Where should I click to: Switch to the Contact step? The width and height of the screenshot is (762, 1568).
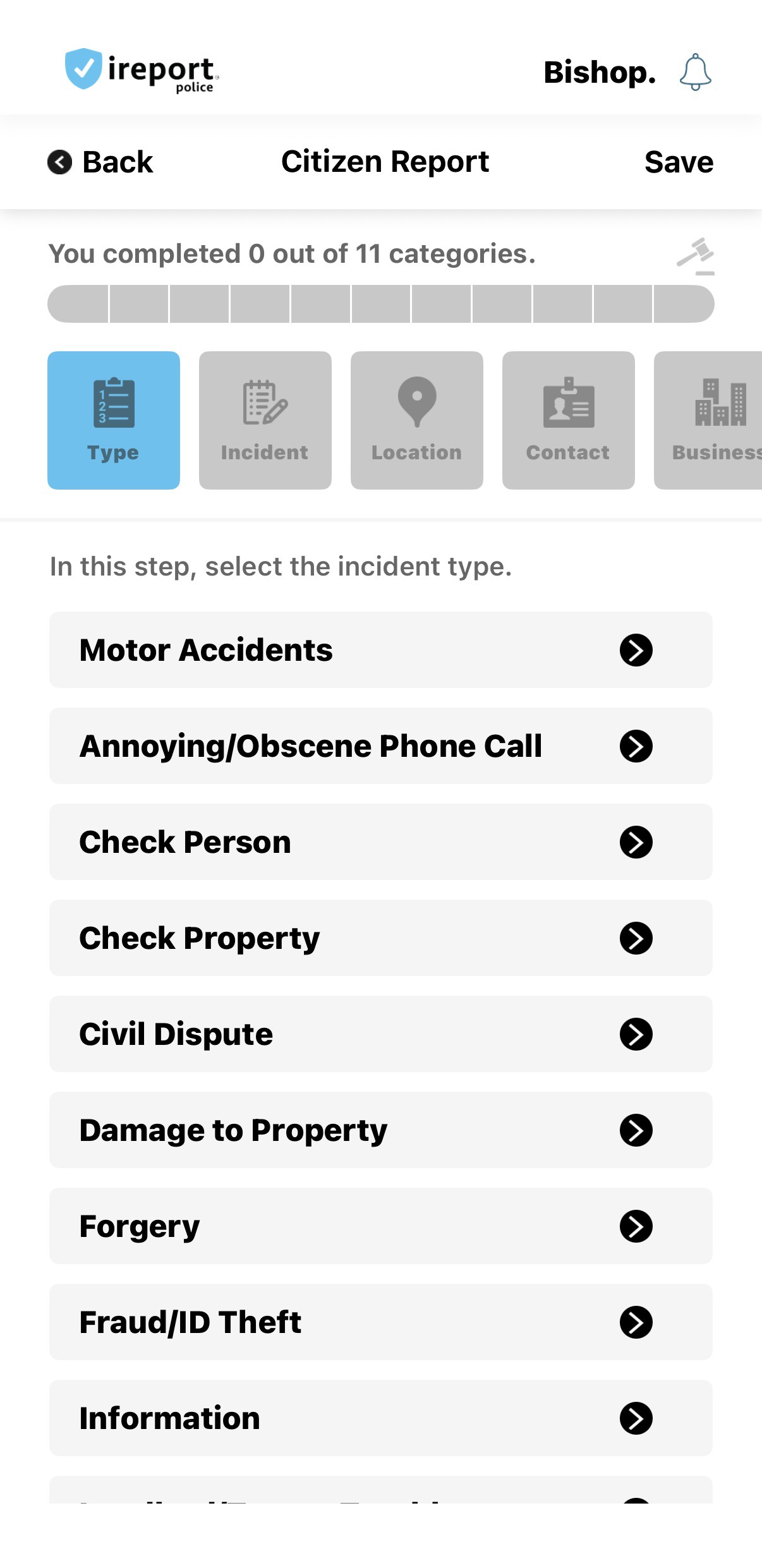(x=569, y=420)
